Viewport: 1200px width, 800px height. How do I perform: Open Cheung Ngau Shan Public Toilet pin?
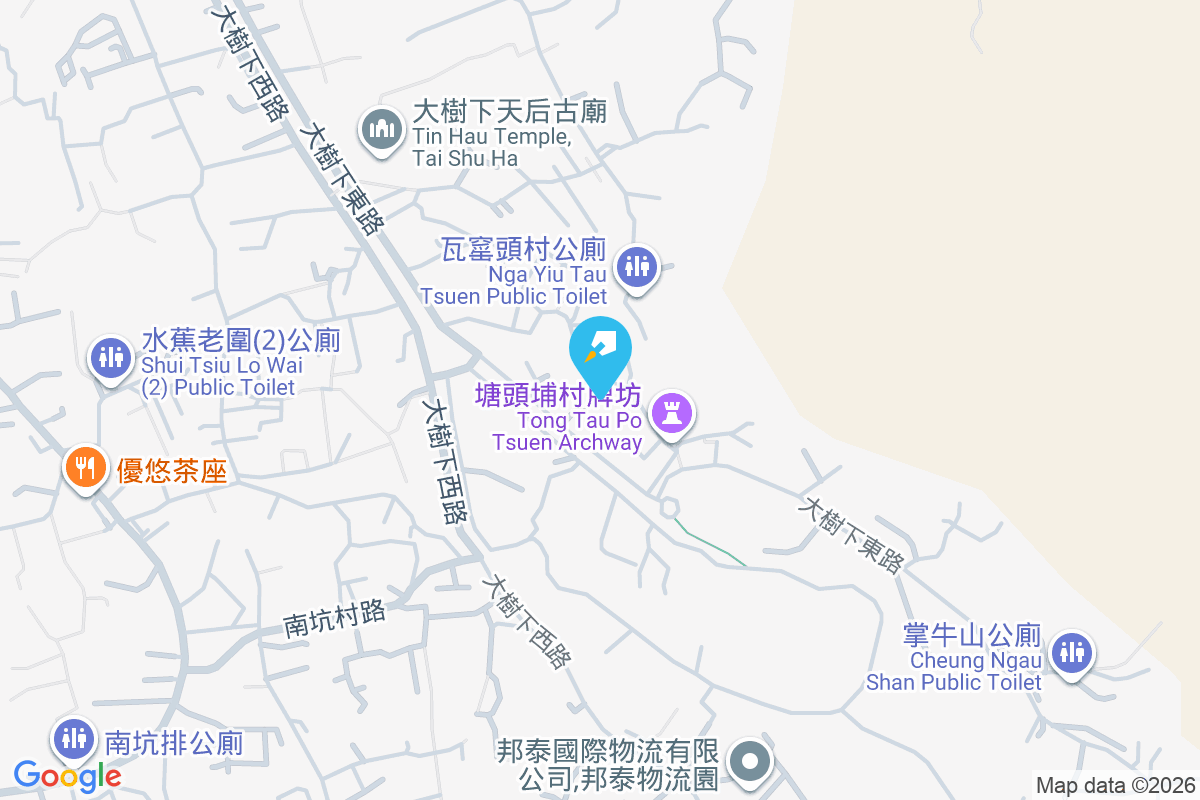point(1072,653)
